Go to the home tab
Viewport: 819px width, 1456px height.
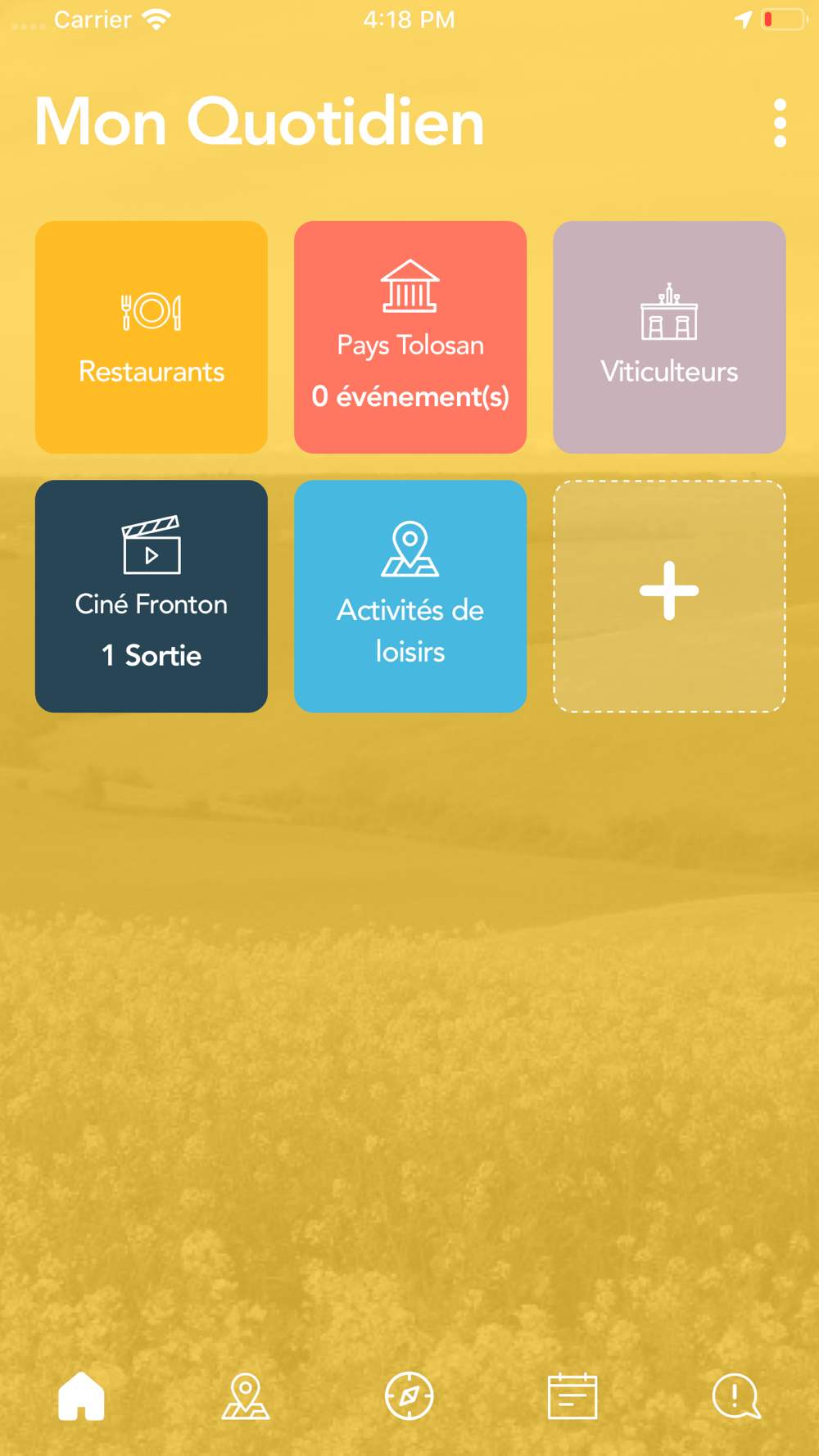tap(82, 1396)
